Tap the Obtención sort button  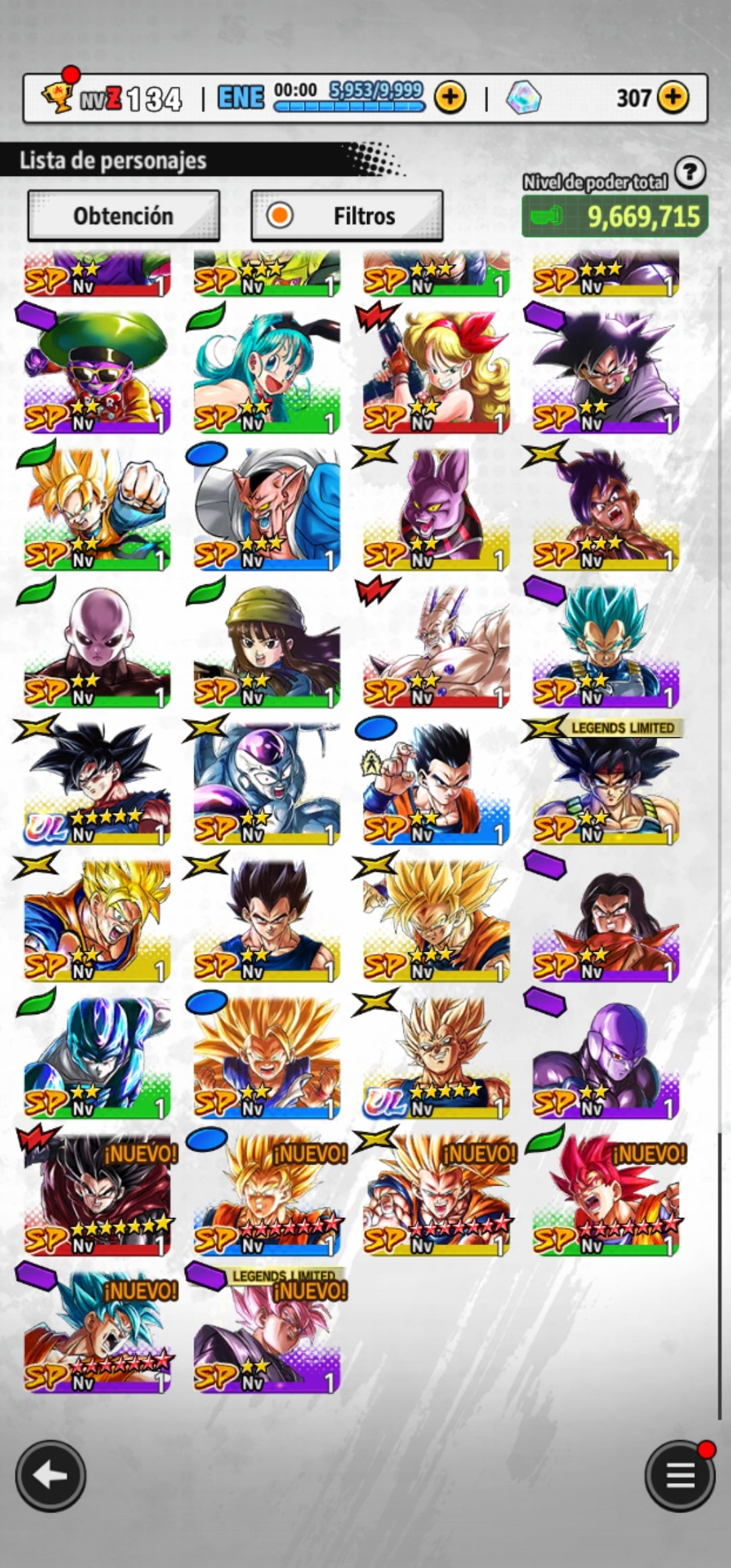tap(123, 216)
